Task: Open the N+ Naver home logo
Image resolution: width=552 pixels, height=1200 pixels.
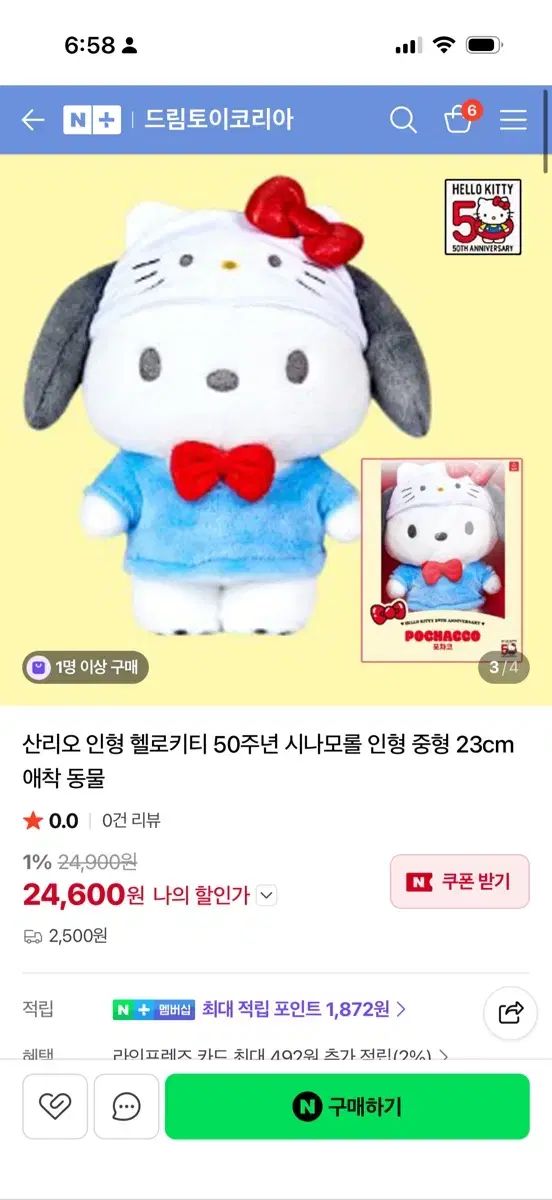Action: [92, 120]
